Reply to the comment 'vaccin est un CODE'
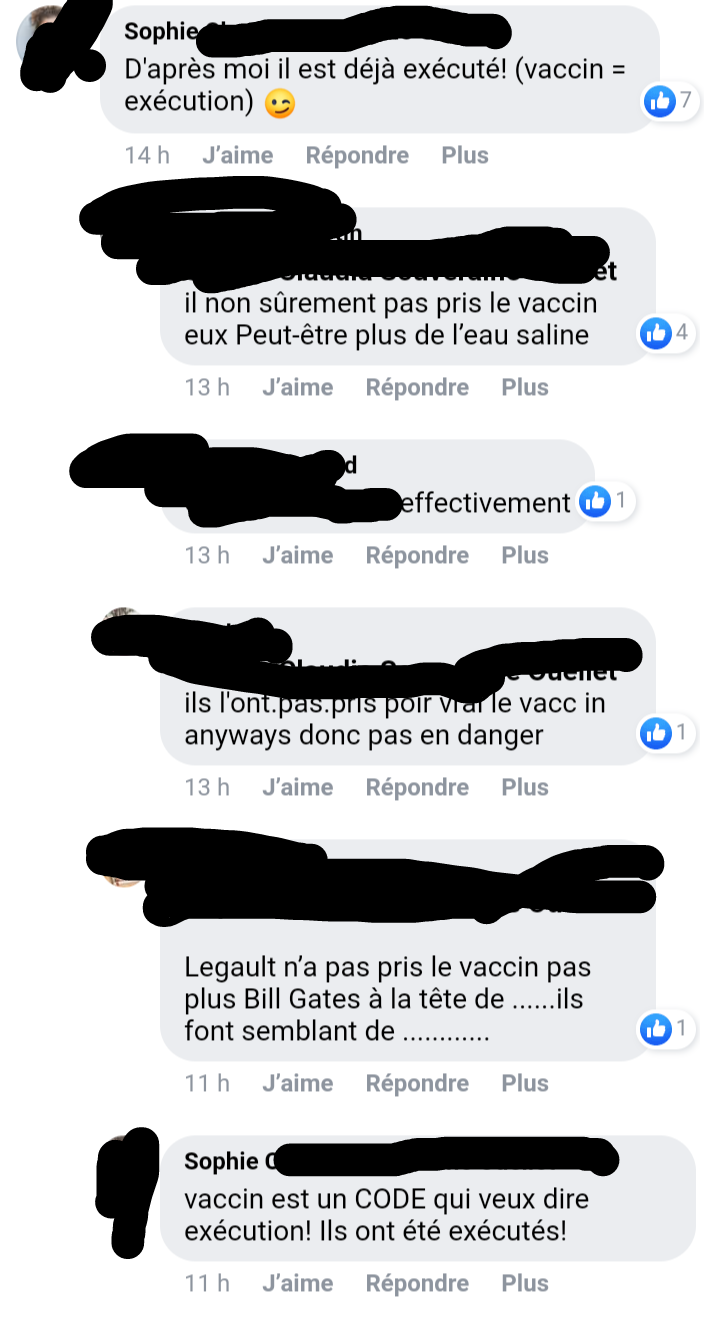Viewport: 720px width, 1321px height. click(417, 1283)
